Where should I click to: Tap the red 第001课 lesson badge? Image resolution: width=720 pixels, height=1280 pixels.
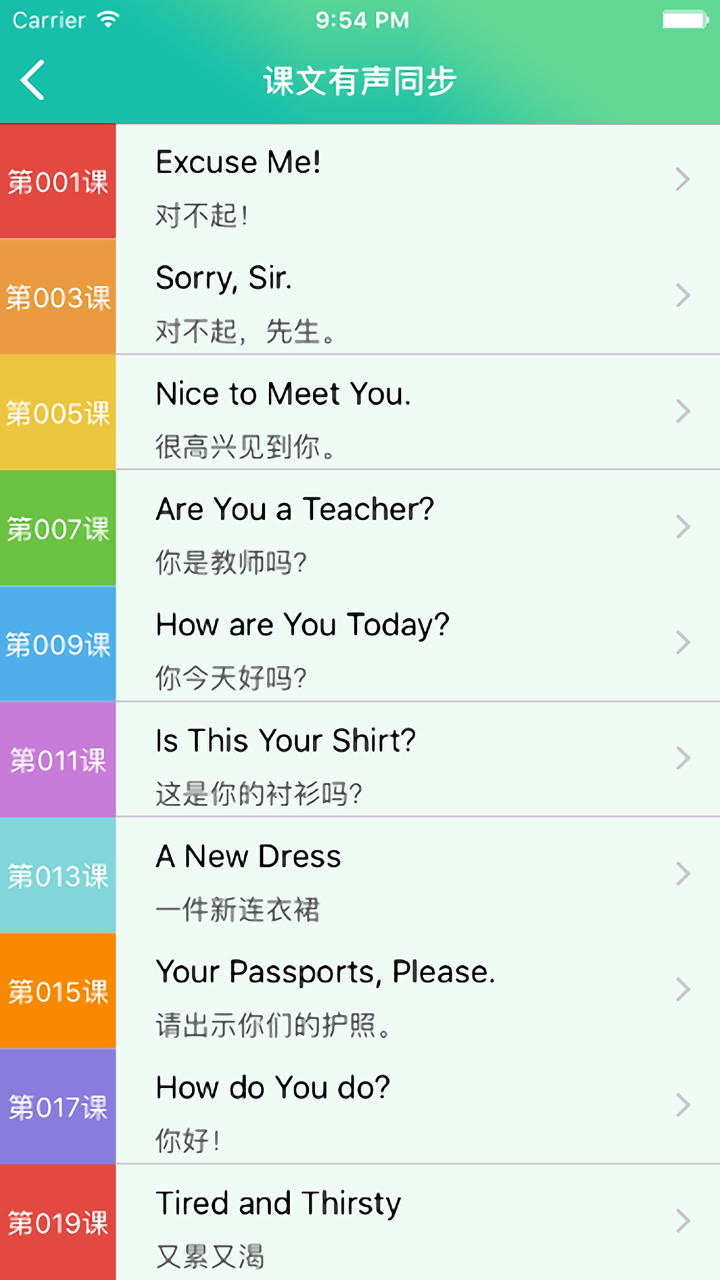click(57, 181)
